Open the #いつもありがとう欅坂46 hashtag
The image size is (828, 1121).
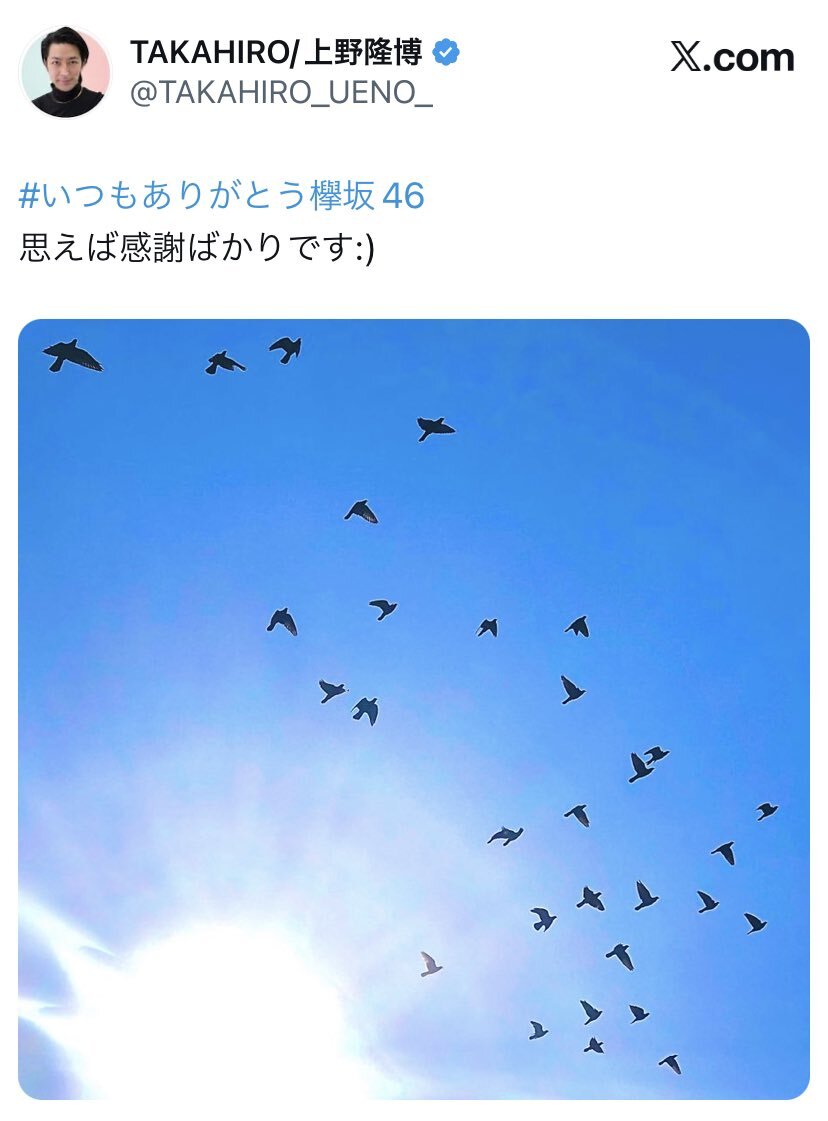[222, 196]
